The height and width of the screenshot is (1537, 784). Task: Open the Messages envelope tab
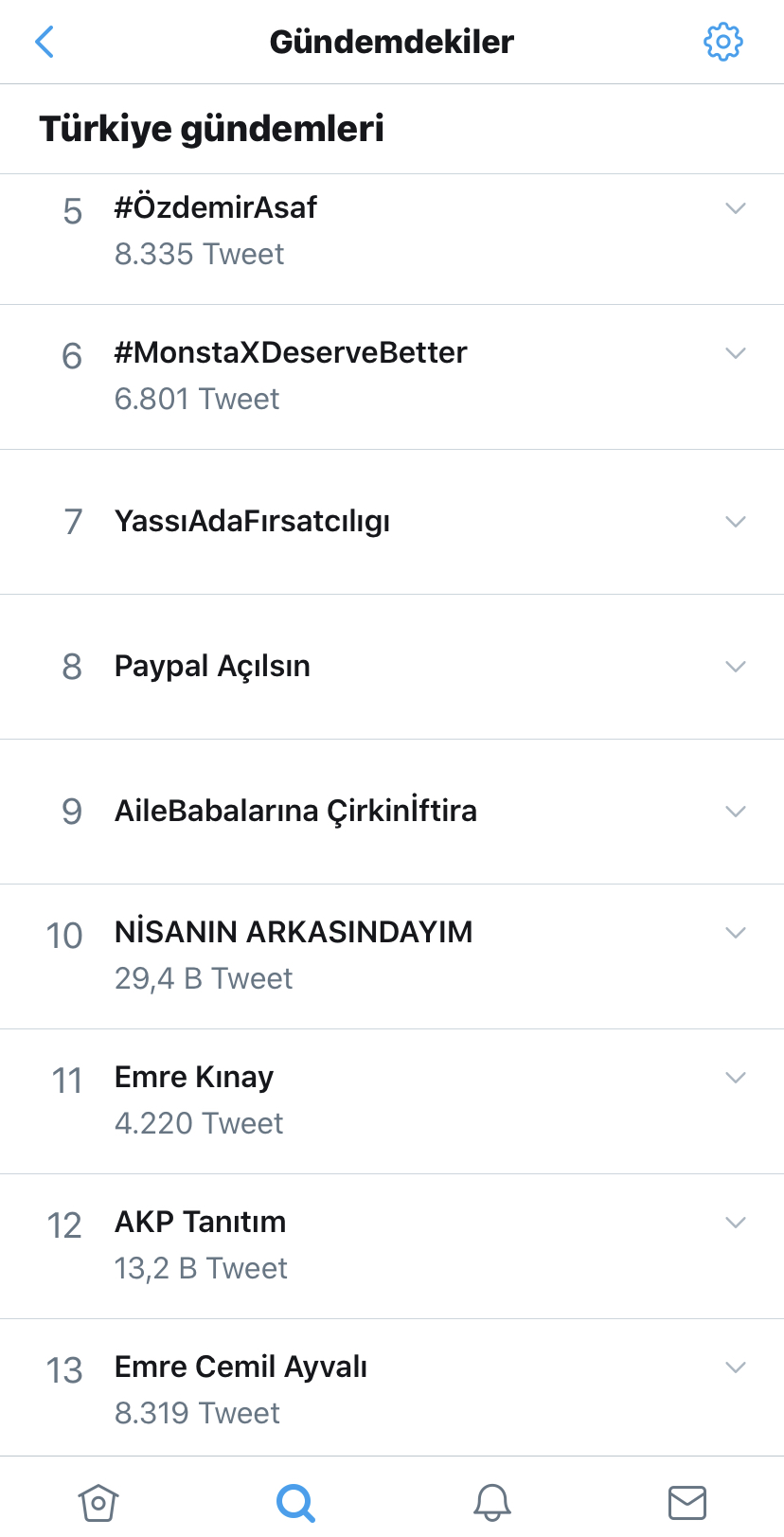(687, 1502)
